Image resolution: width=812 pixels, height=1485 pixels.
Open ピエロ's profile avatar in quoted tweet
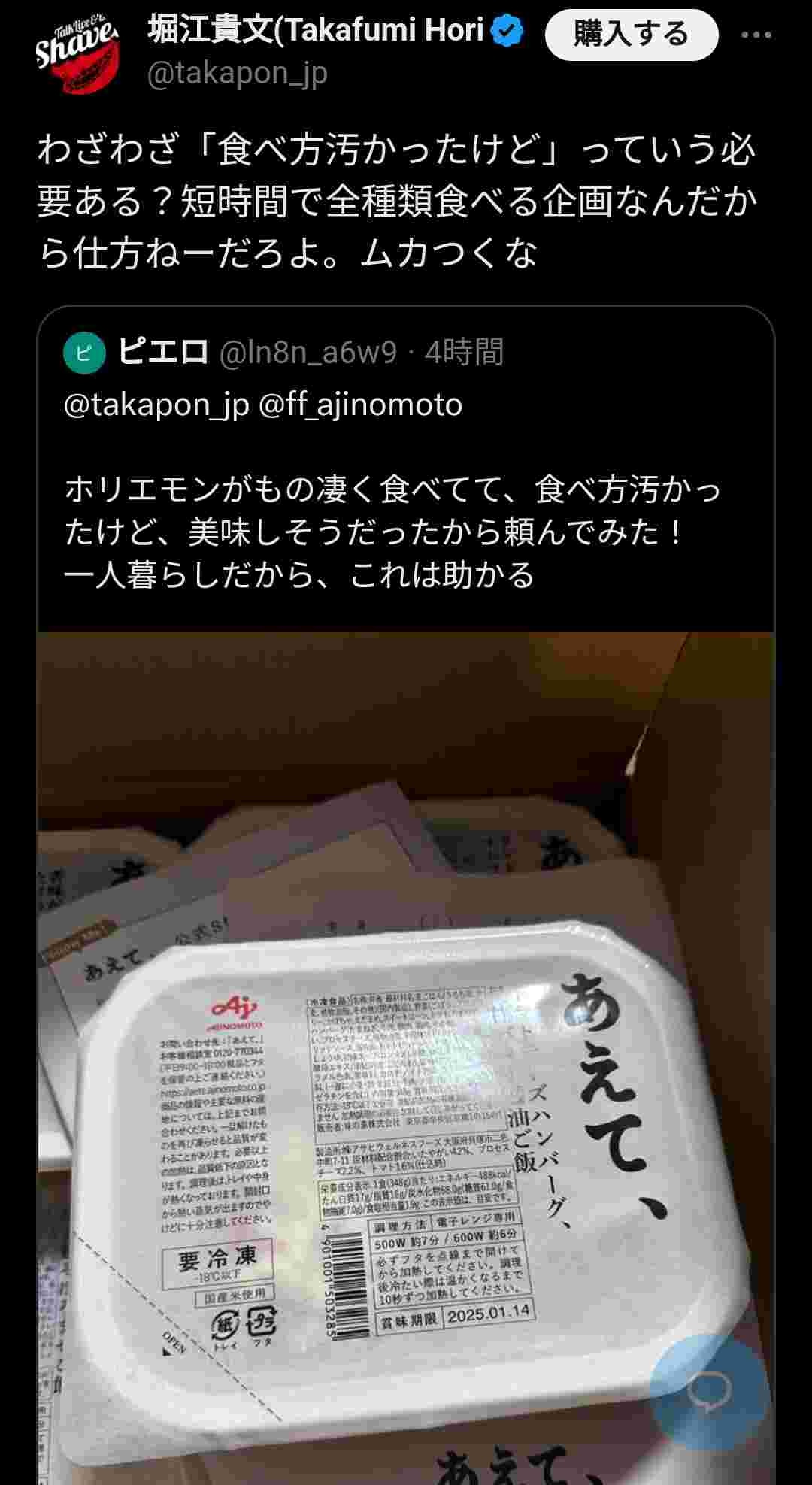tap(84, 353)
